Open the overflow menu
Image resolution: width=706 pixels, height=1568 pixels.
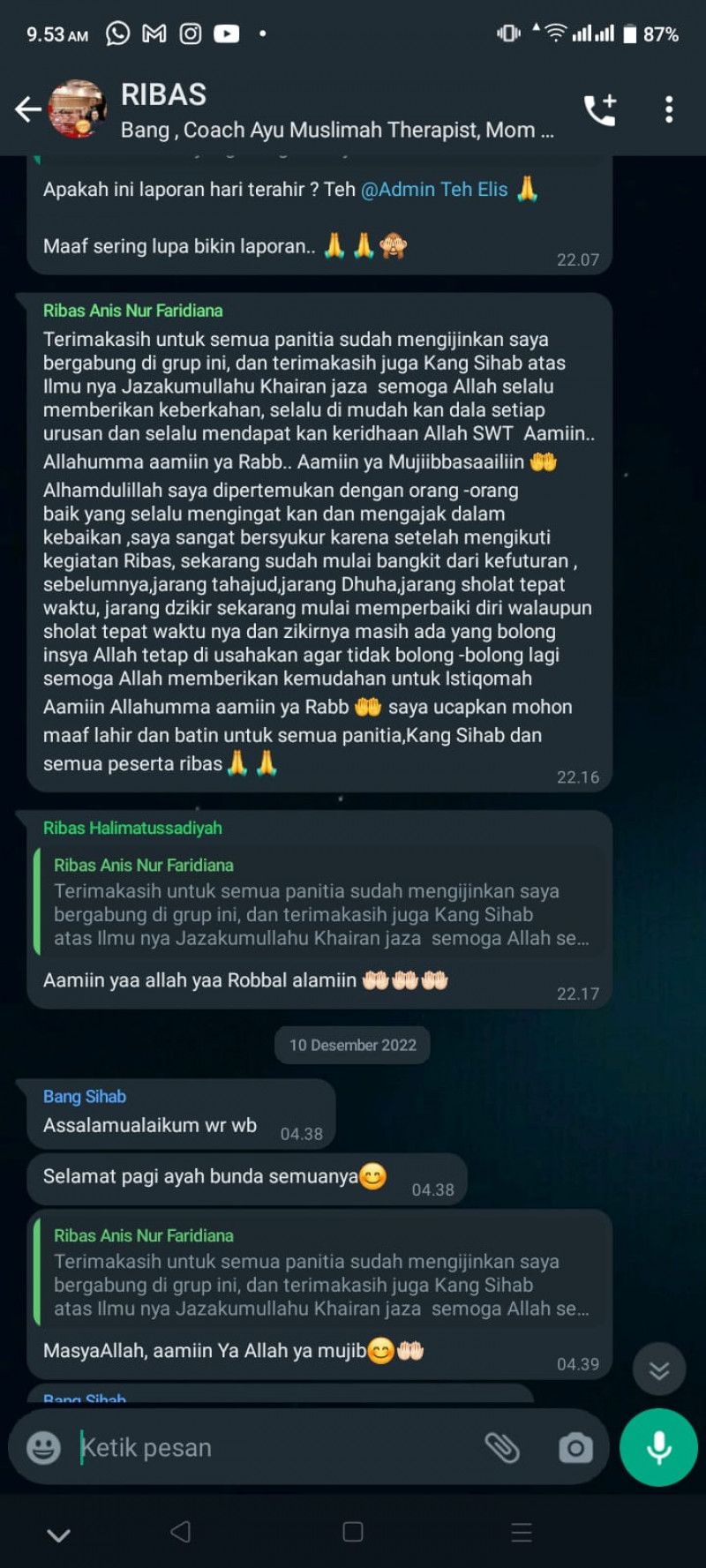pos(669,109)
